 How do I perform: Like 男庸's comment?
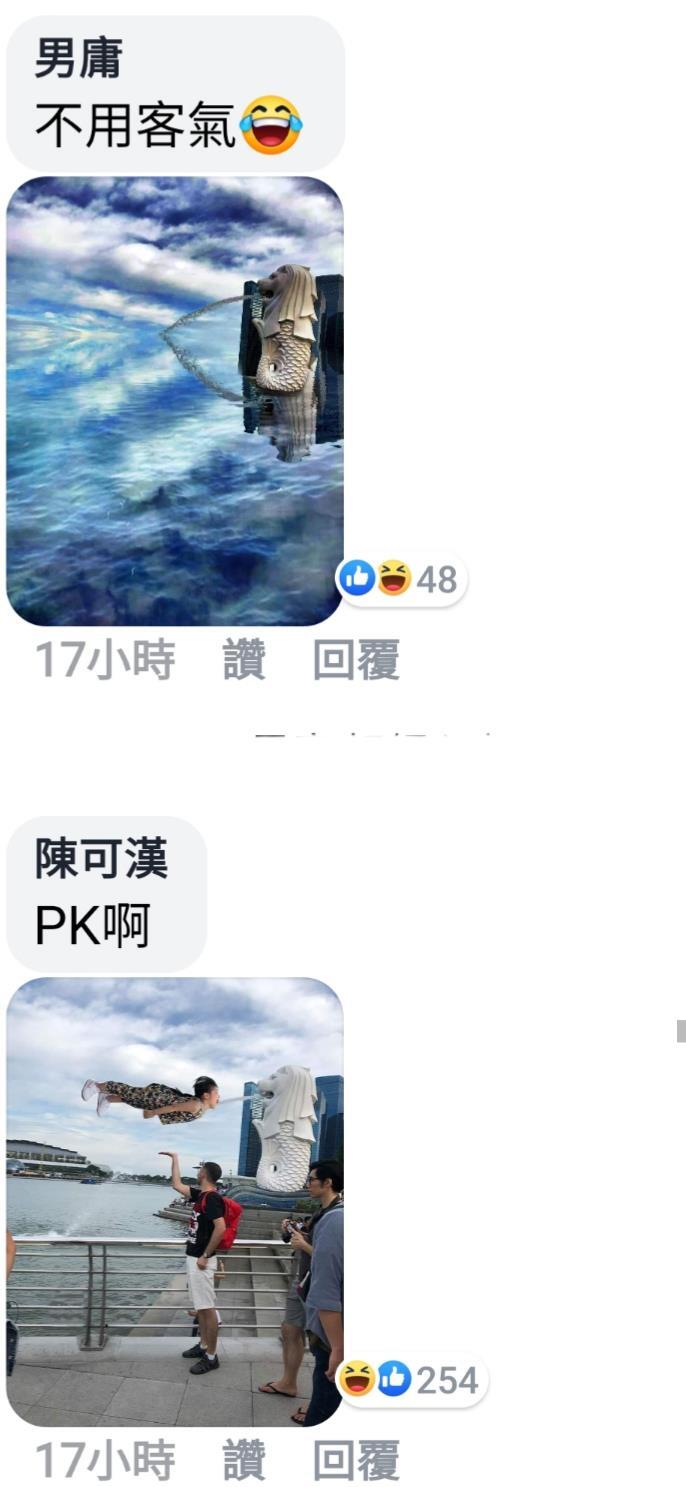pos(244,660)
